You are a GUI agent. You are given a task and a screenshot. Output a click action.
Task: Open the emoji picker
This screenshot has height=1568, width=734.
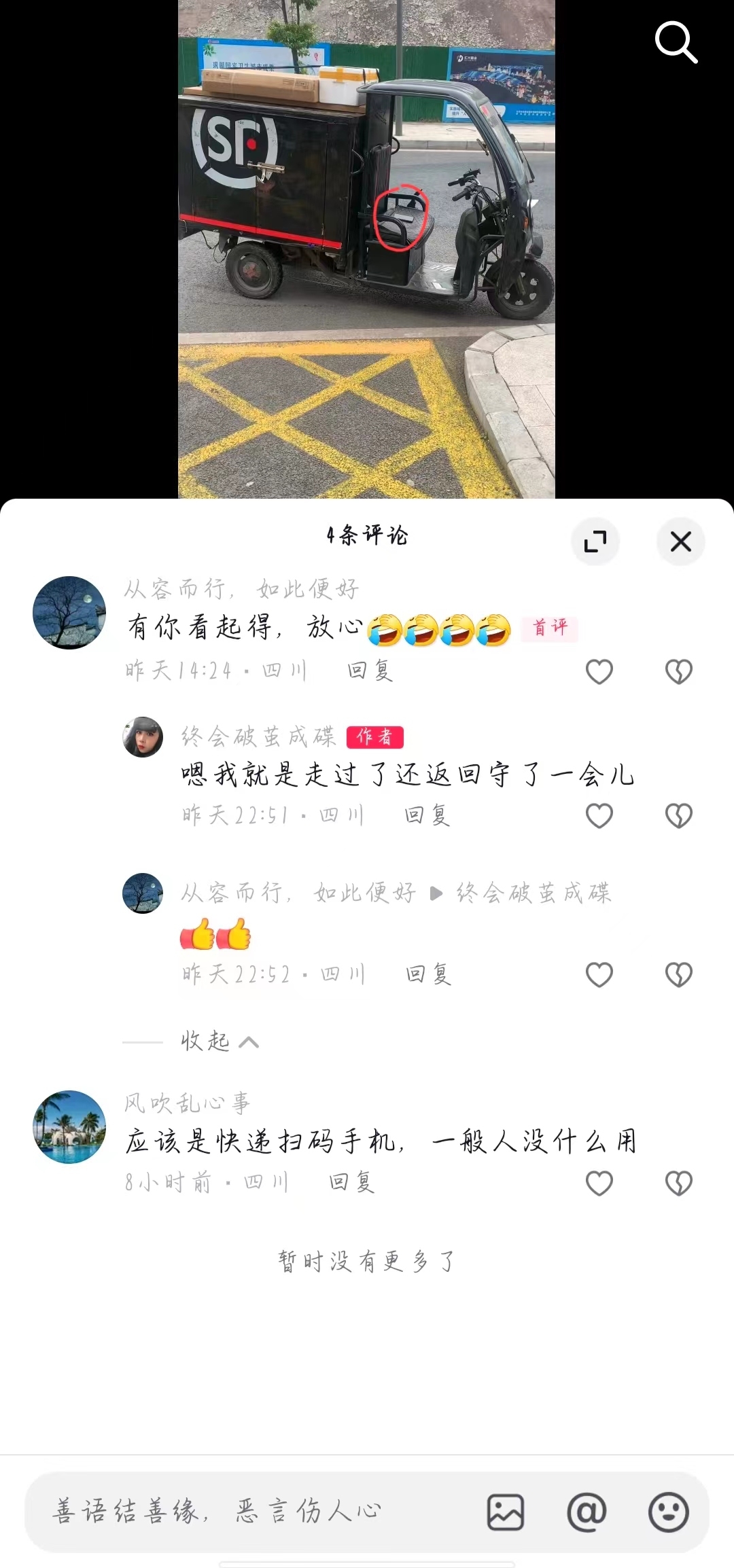click(x=668, y=1512)
